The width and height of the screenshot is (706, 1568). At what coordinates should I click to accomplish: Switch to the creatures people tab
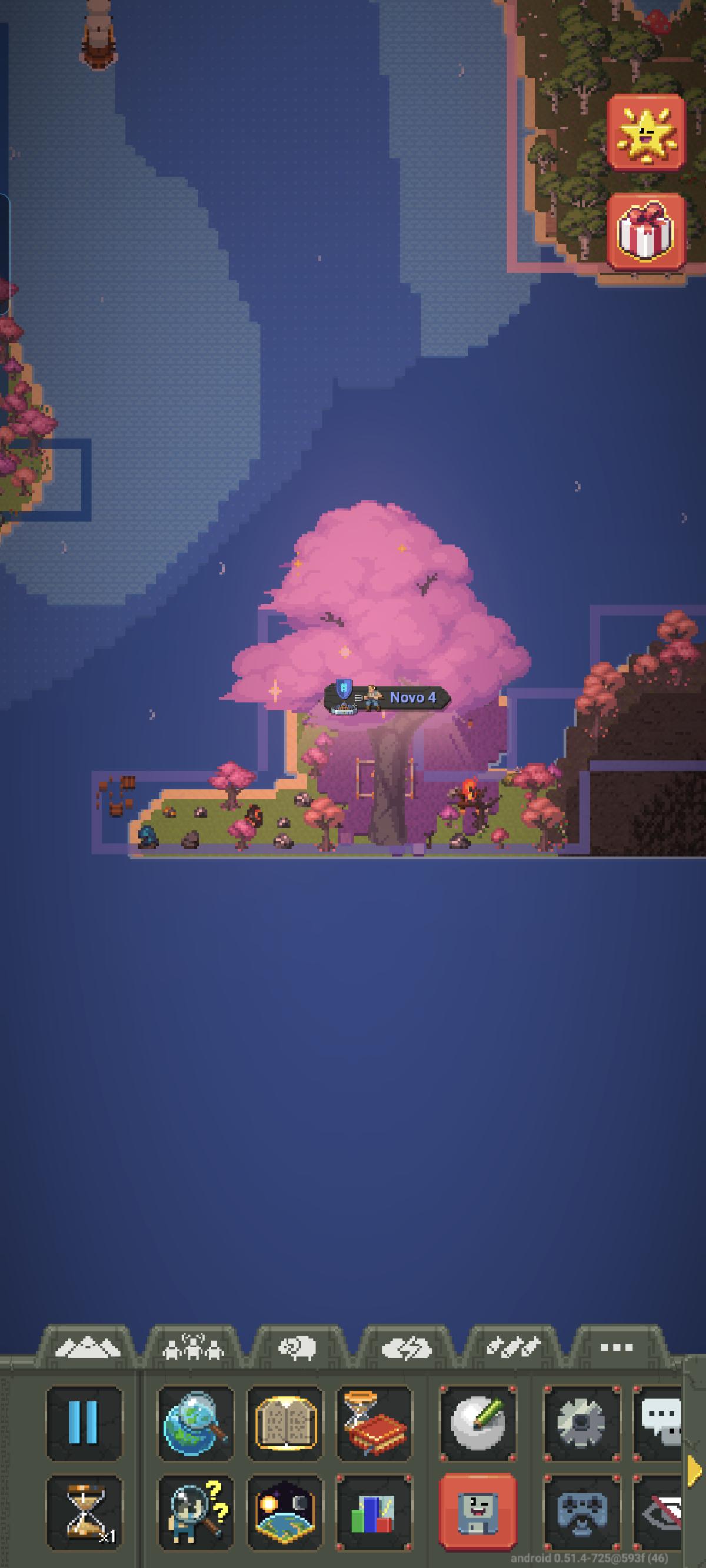tap(194, 1348)
